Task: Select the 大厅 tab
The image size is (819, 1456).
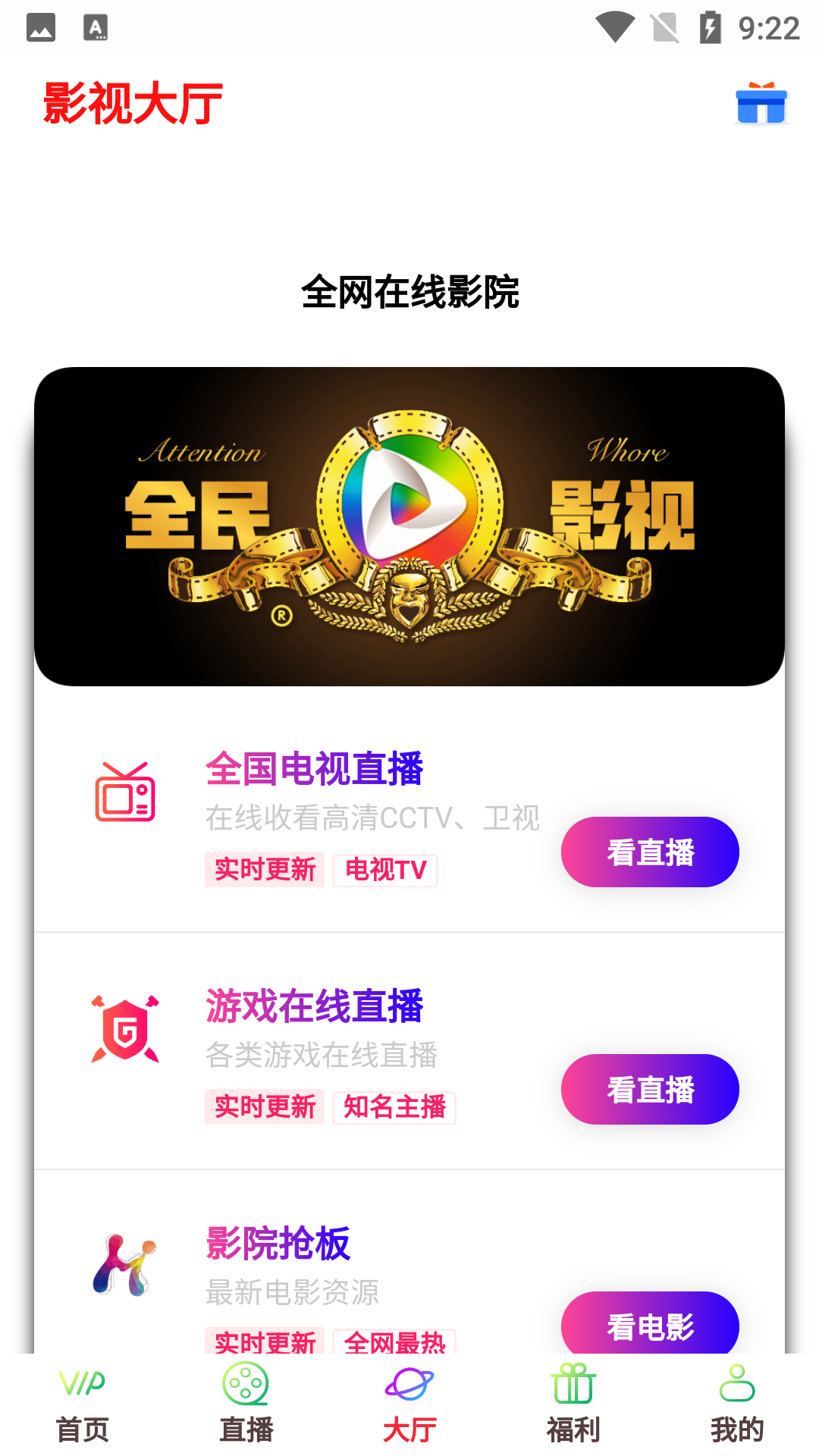Action: (409, 1403)
